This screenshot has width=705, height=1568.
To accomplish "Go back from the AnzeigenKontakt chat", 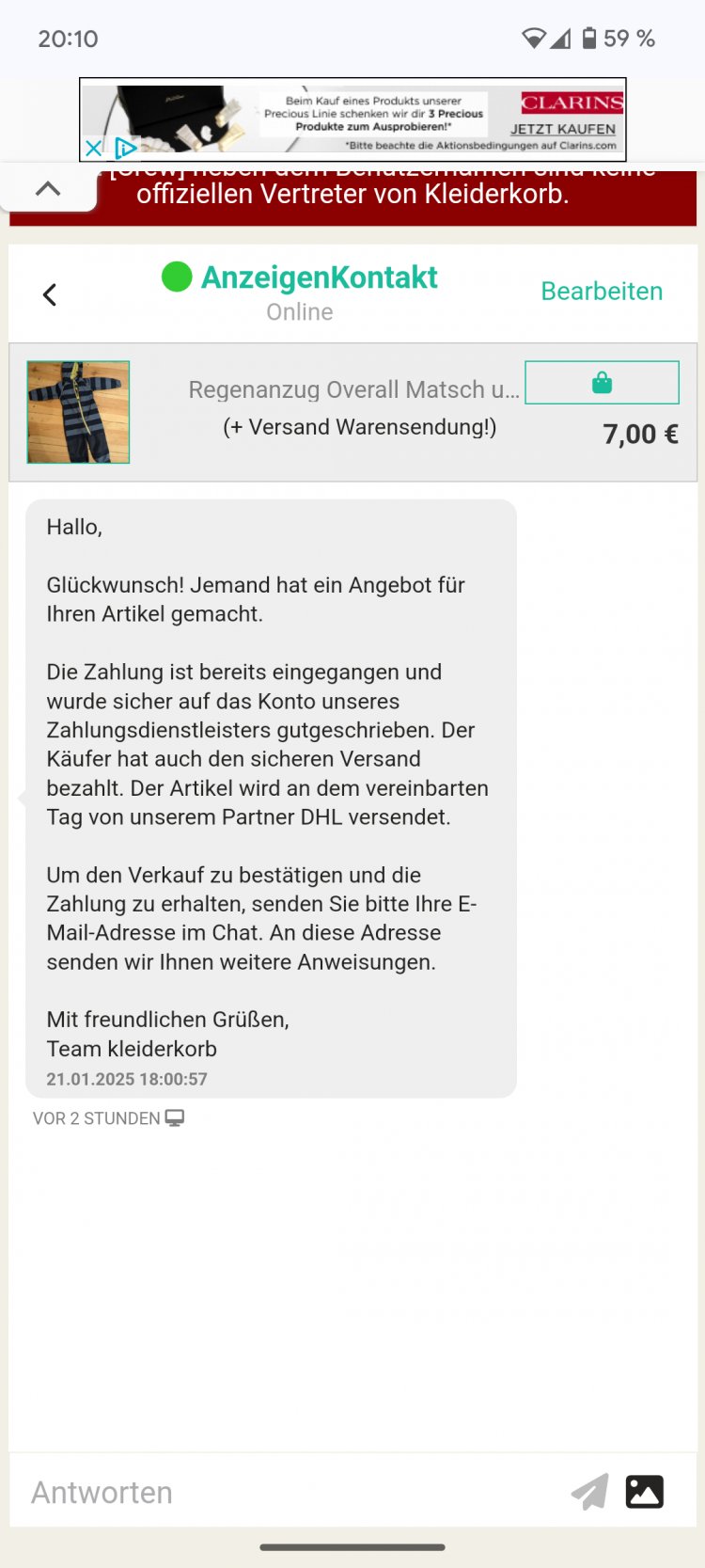I will [x=50, y=295].
